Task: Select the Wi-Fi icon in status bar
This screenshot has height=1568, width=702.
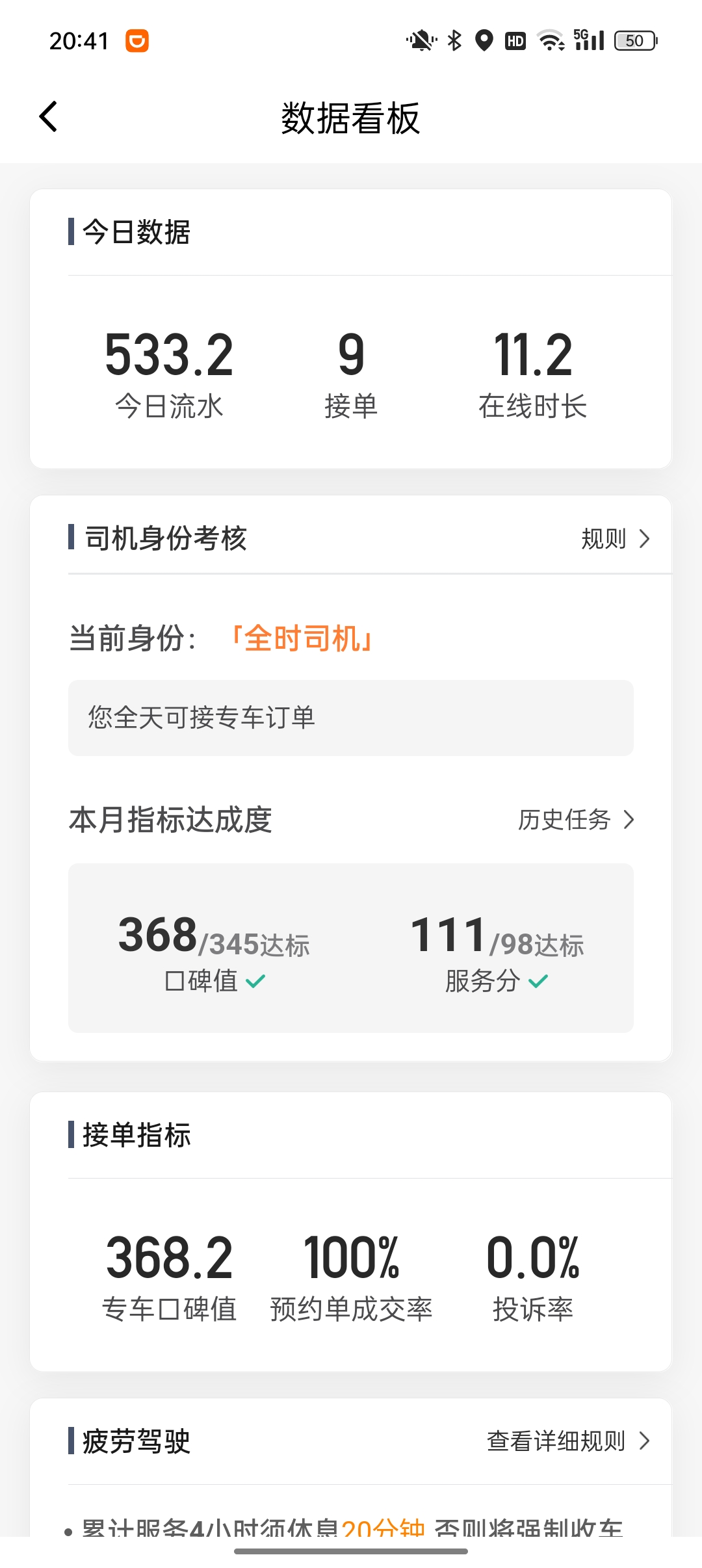Action: click(550, 40)
